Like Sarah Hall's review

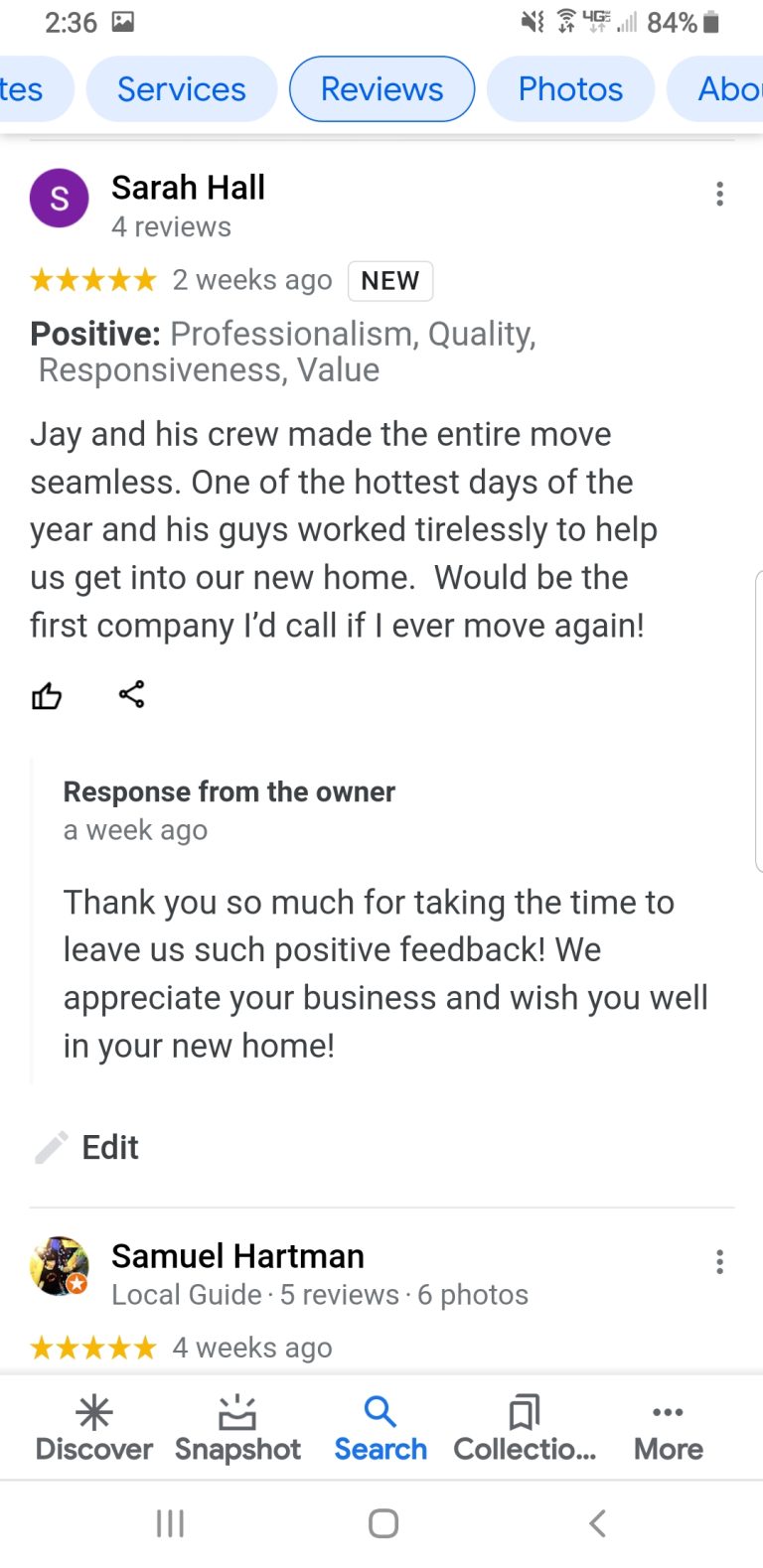[47, 695]
